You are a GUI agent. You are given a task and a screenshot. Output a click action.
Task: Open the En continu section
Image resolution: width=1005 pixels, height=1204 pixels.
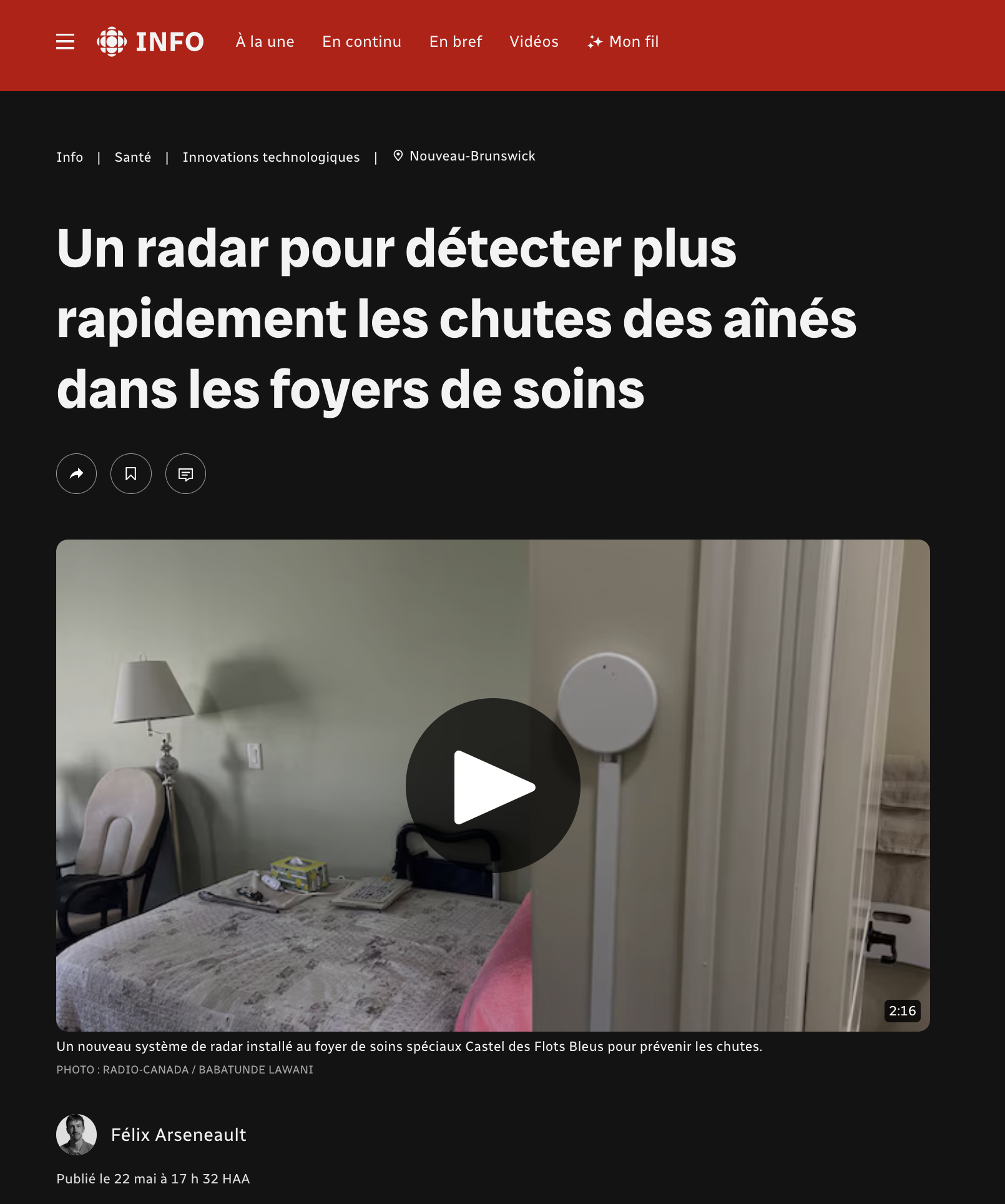[361, 42]
